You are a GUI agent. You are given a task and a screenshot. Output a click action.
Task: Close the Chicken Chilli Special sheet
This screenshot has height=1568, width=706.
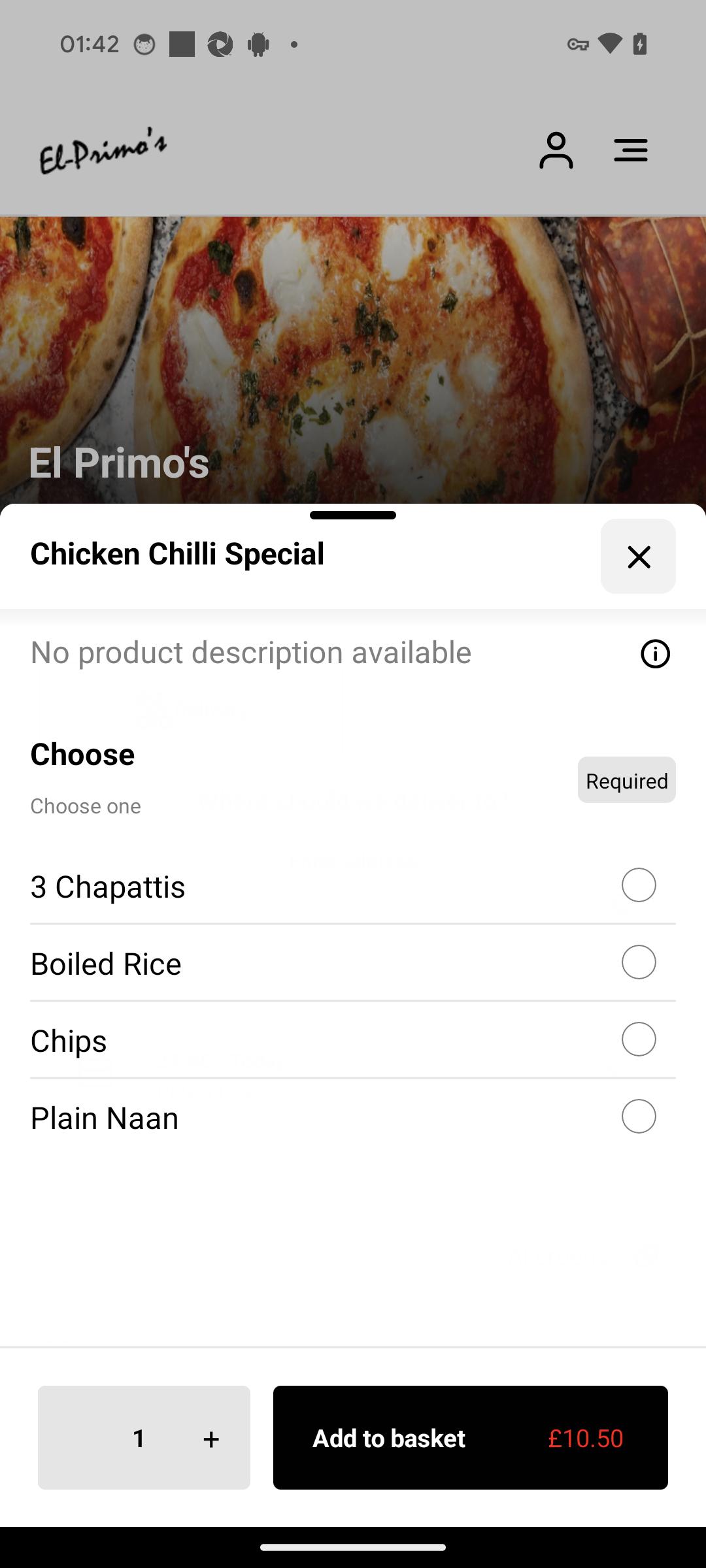point(638,556)
